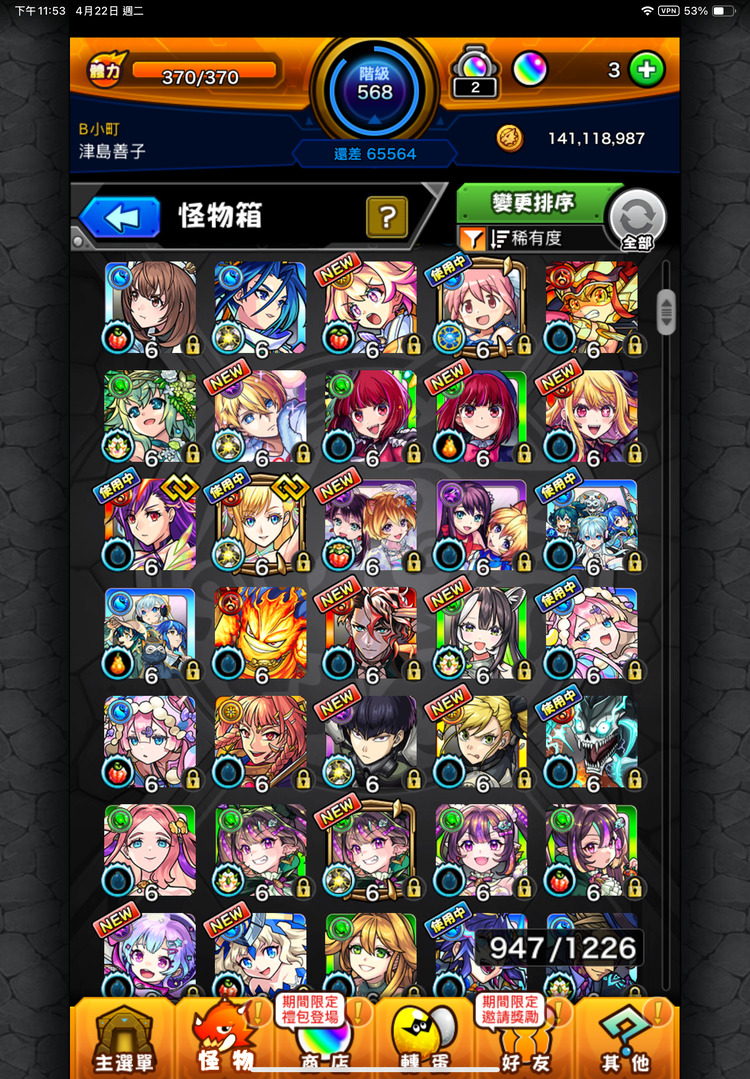The image size is (750, 1079).
Task: Open the 好友 friends tab
Action: click(x=527, y=1040)
